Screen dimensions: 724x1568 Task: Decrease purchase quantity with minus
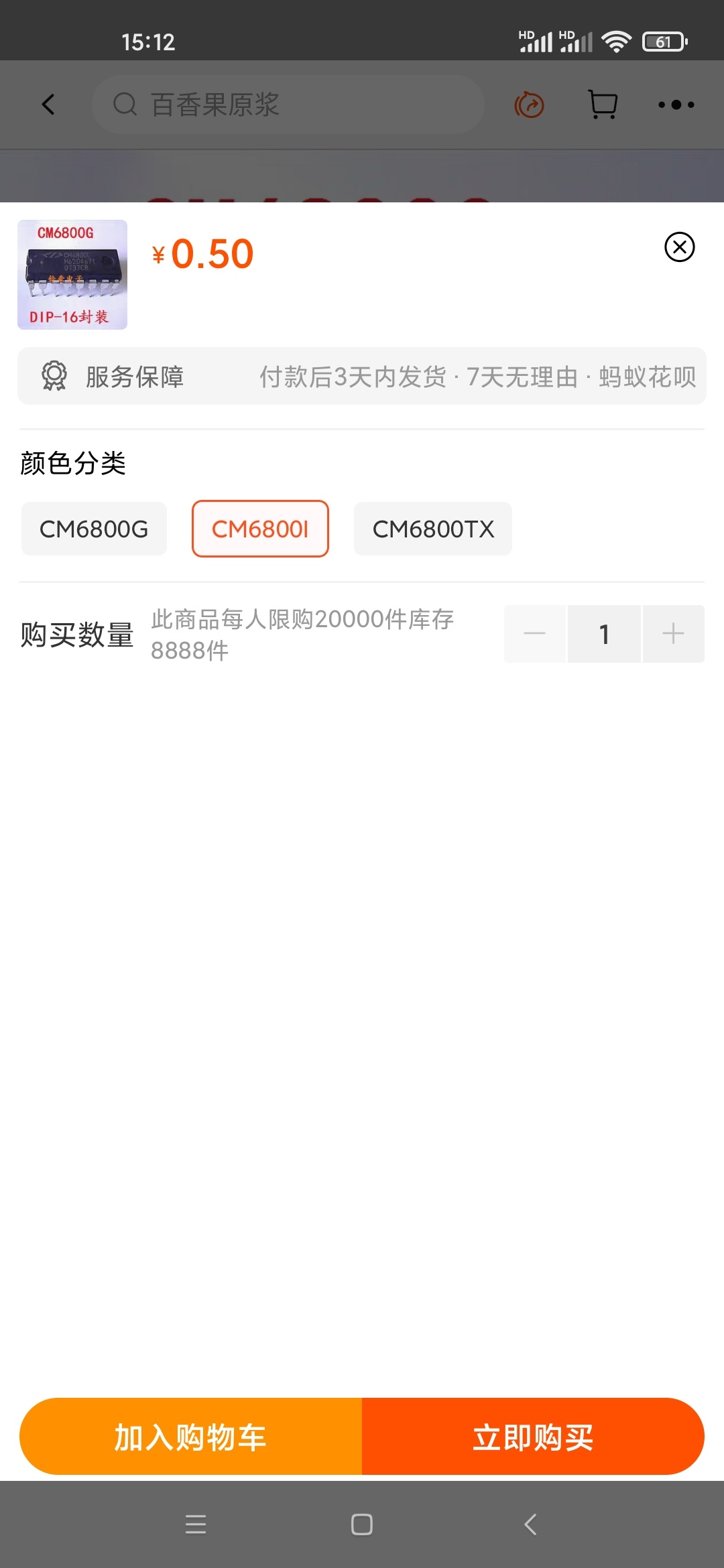click(x=535, y=634)
